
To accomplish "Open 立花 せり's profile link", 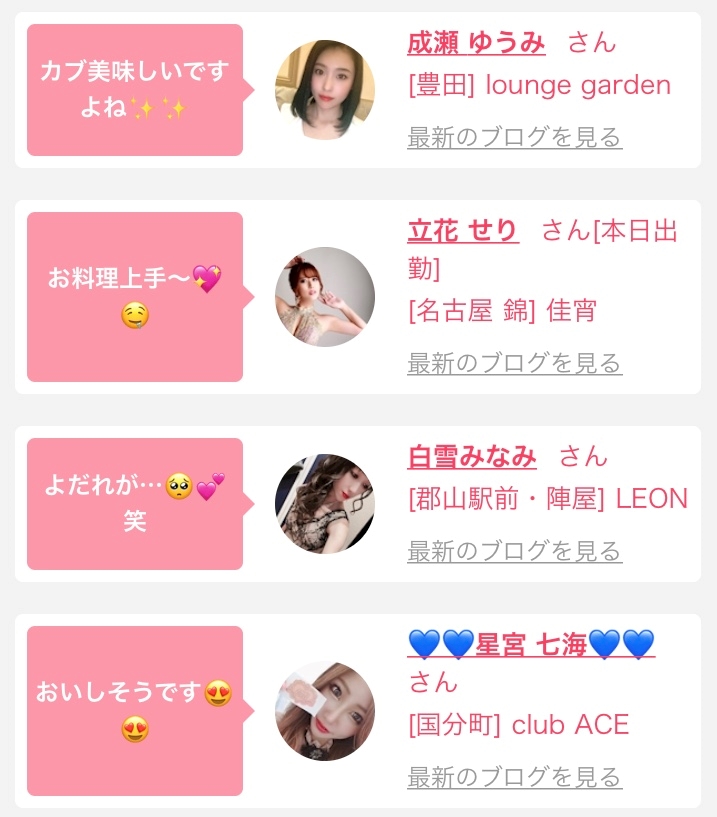I will click(x=463, y=231).
